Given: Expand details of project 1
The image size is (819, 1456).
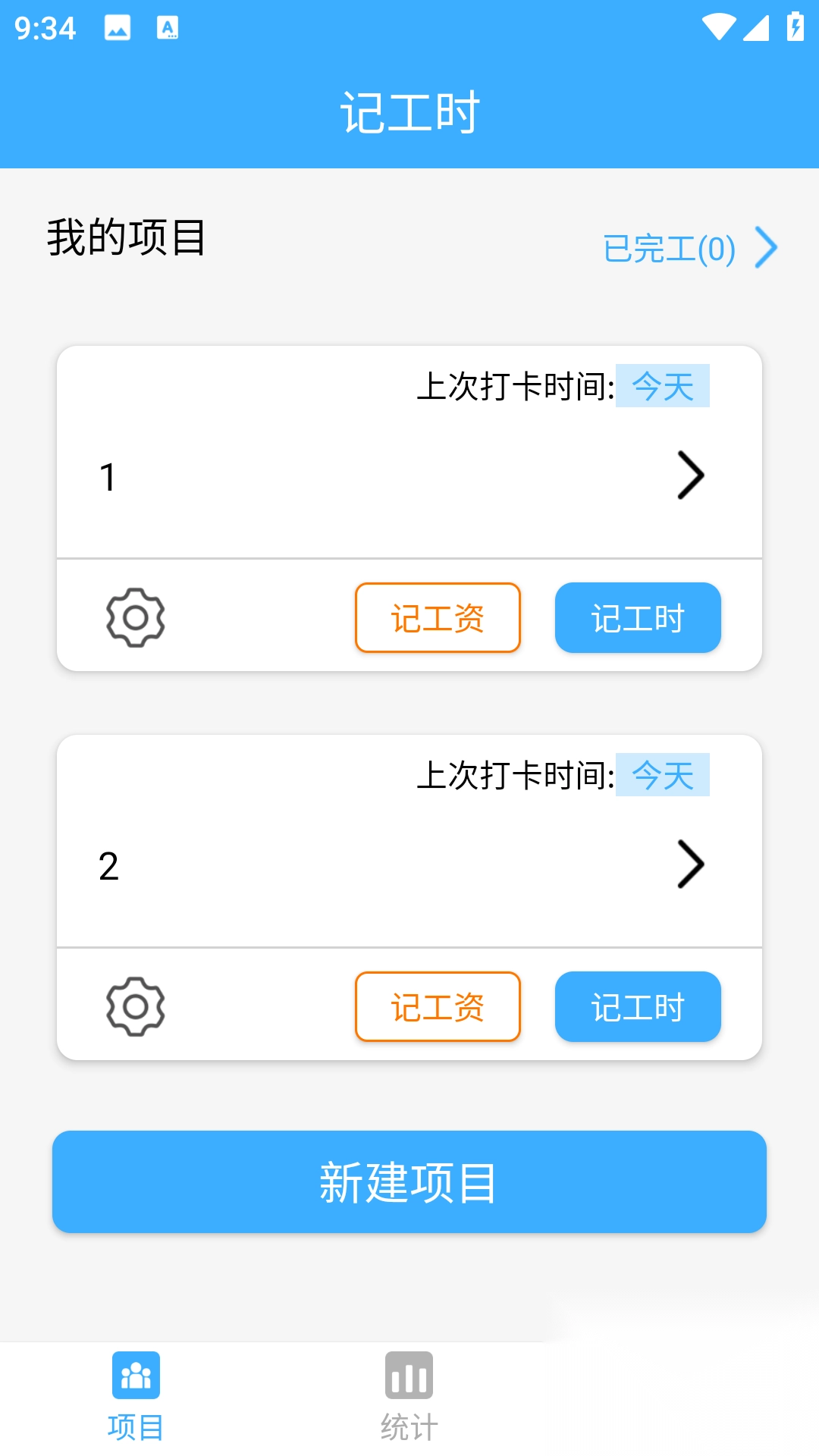Looking at the screenshot, I should tap(691, 475).
